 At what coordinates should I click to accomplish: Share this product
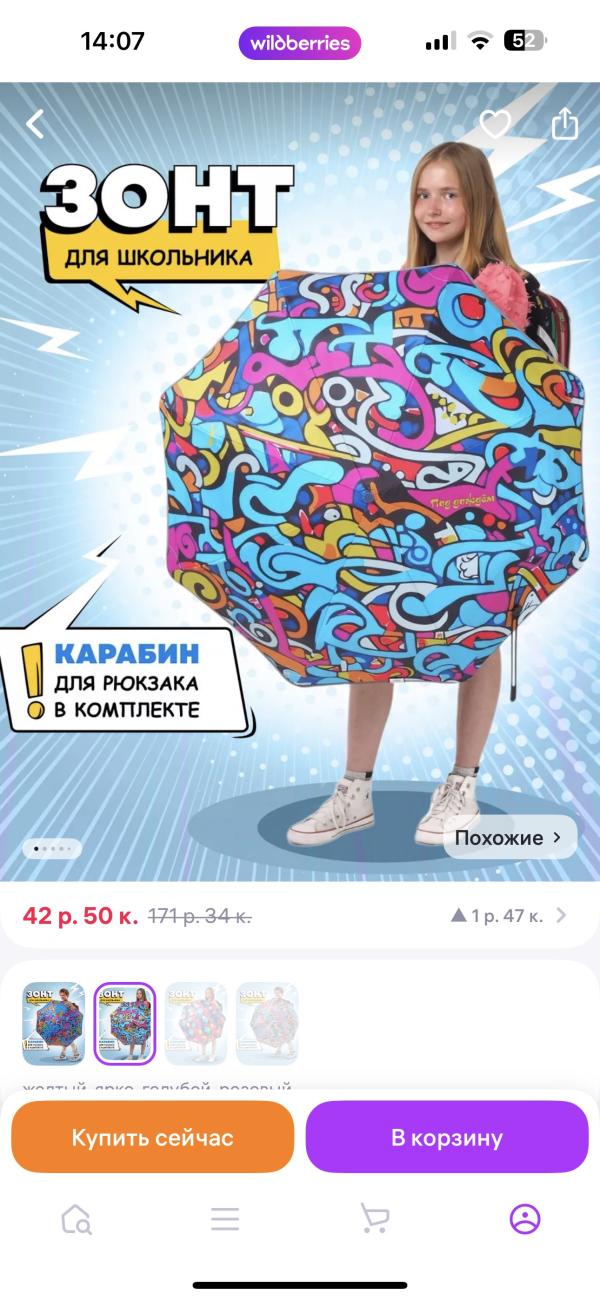[565, 124]
